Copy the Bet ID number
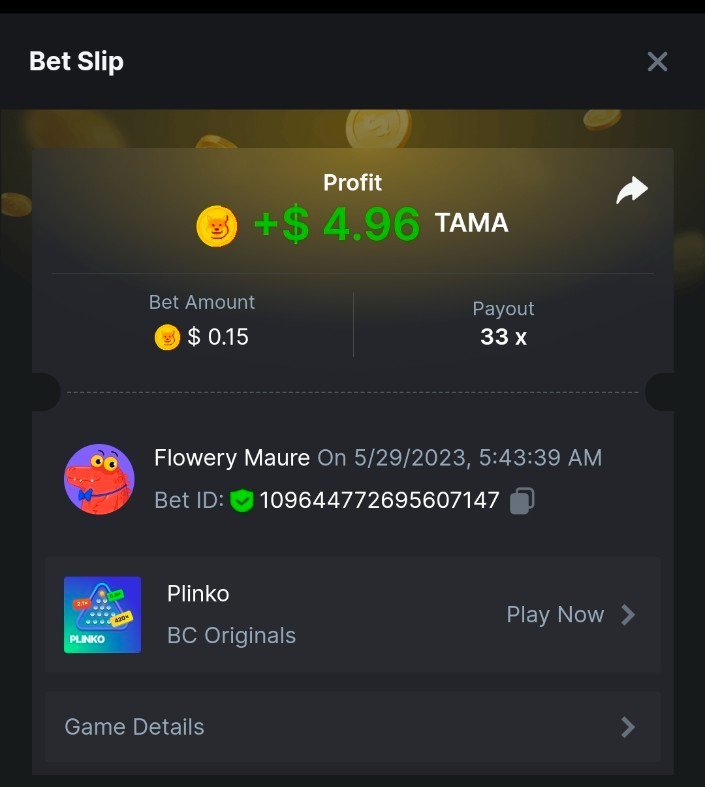This screenshot has width=705, height=787. (521, 501)
